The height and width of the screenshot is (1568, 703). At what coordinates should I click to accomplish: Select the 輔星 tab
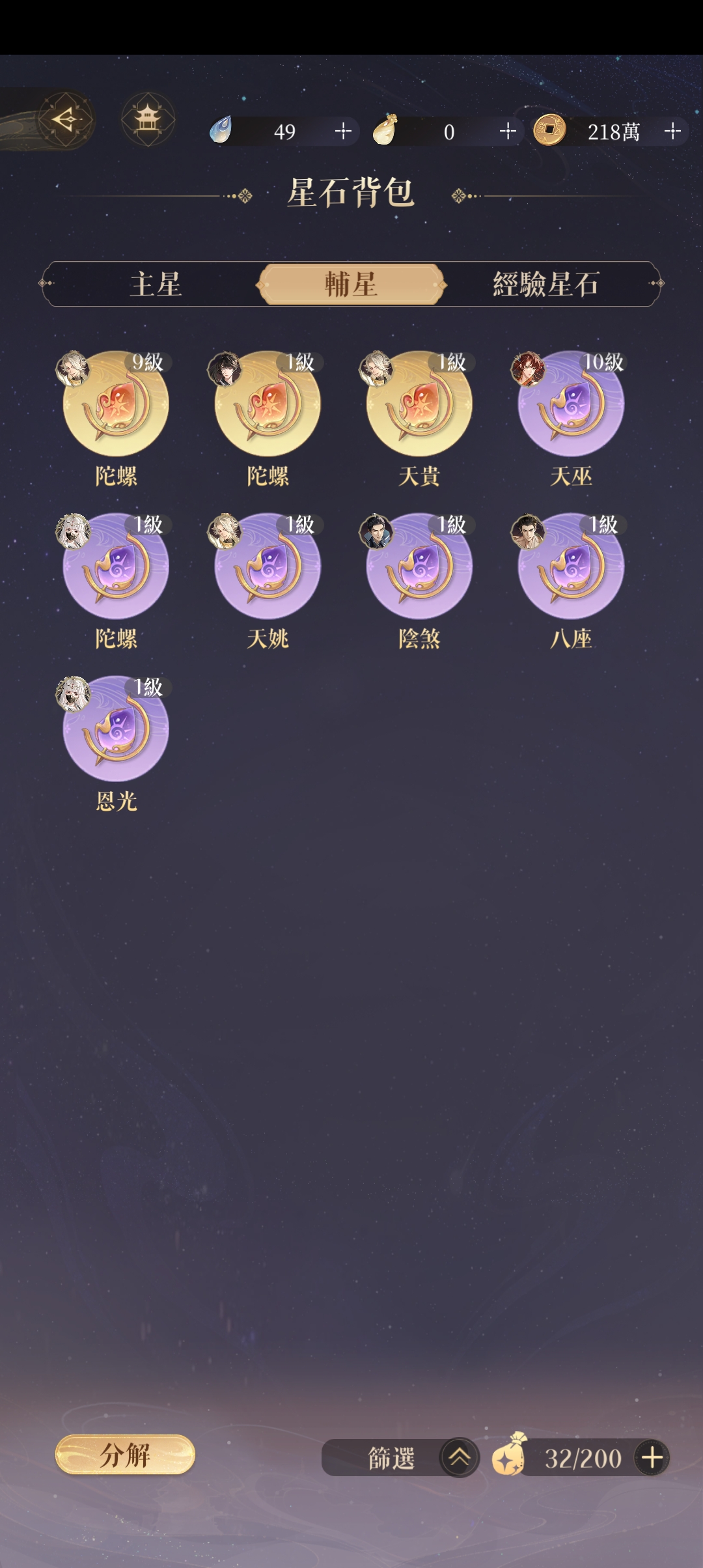pos(351,285)
